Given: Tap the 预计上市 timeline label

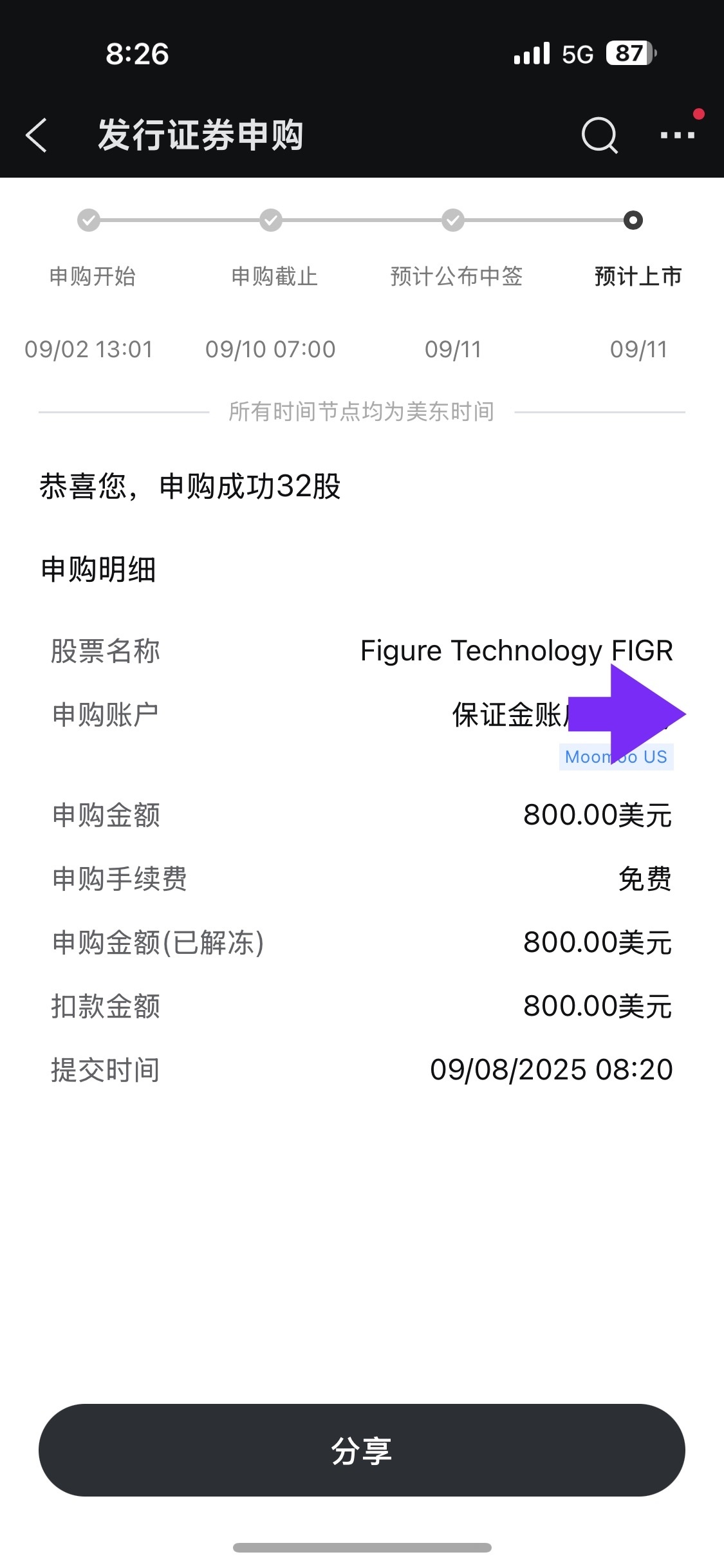Looking at the screenshot, I should click(638, 276).
